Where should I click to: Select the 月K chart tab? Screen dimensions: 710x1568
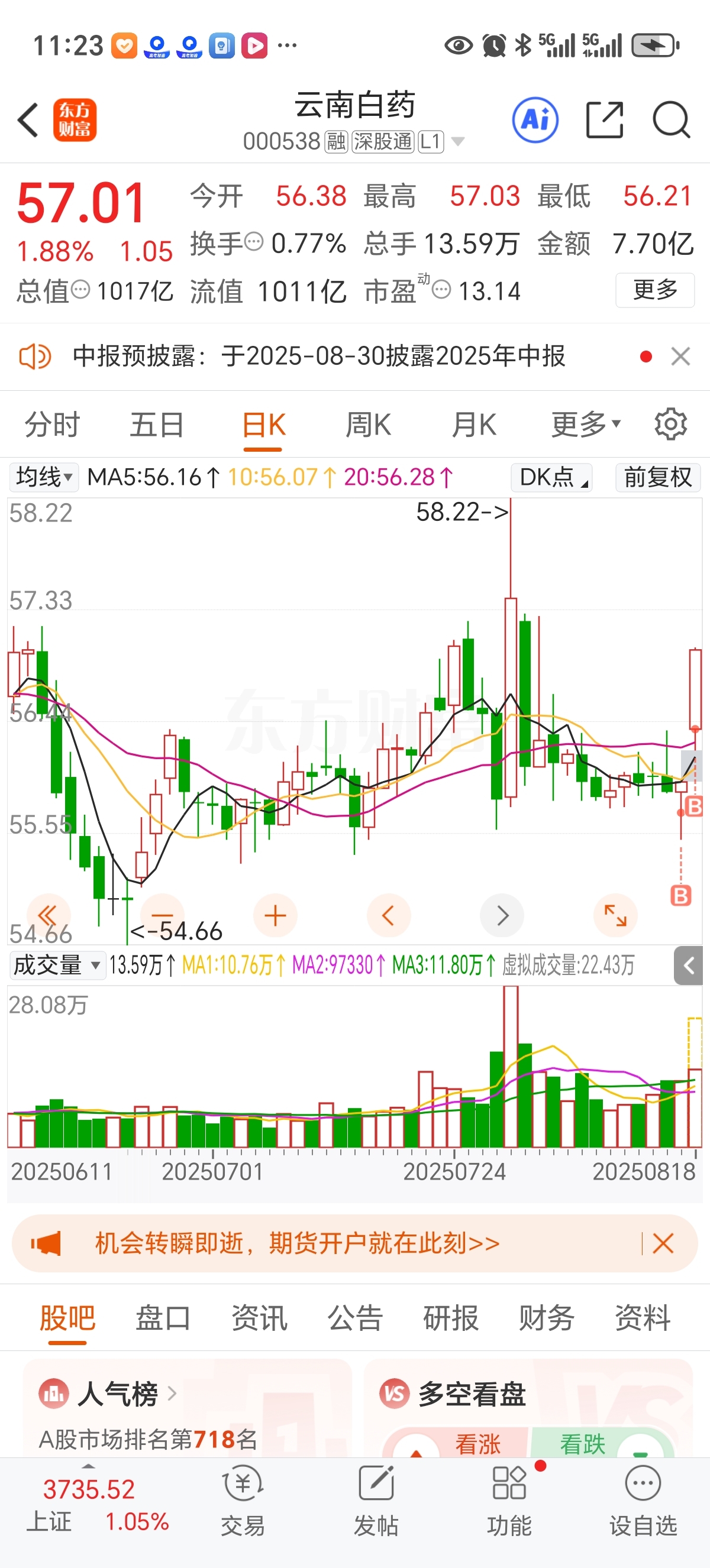474,425
